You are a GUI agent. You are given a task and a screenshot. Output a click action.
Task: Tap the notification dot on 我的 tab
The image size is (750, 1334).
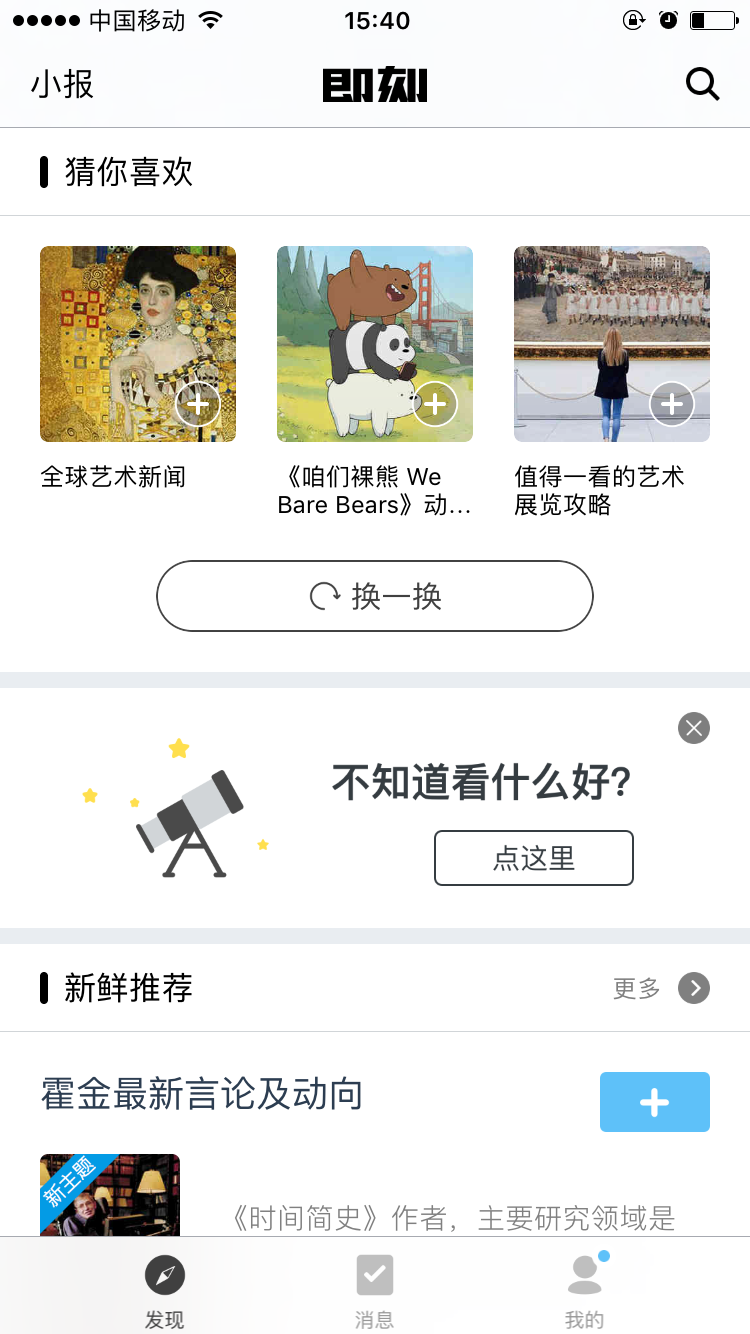coord(603,1259)
